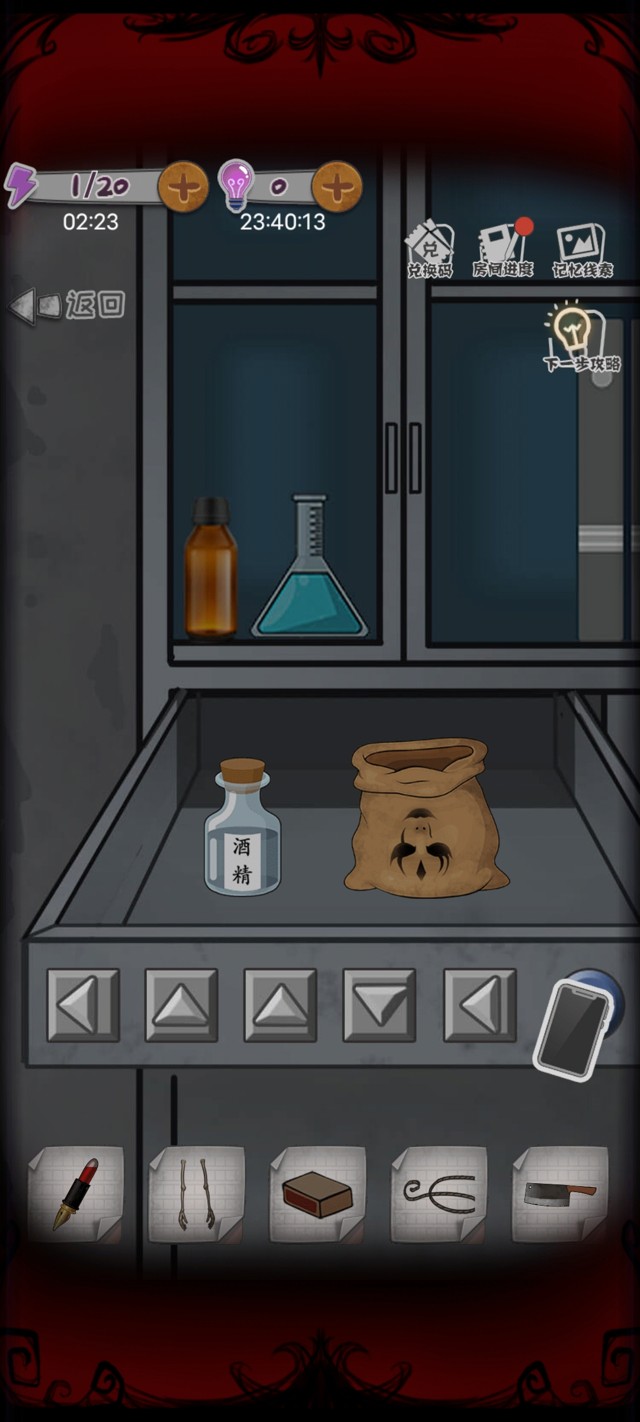Select the trident hook inventory item

[439, 1192]
